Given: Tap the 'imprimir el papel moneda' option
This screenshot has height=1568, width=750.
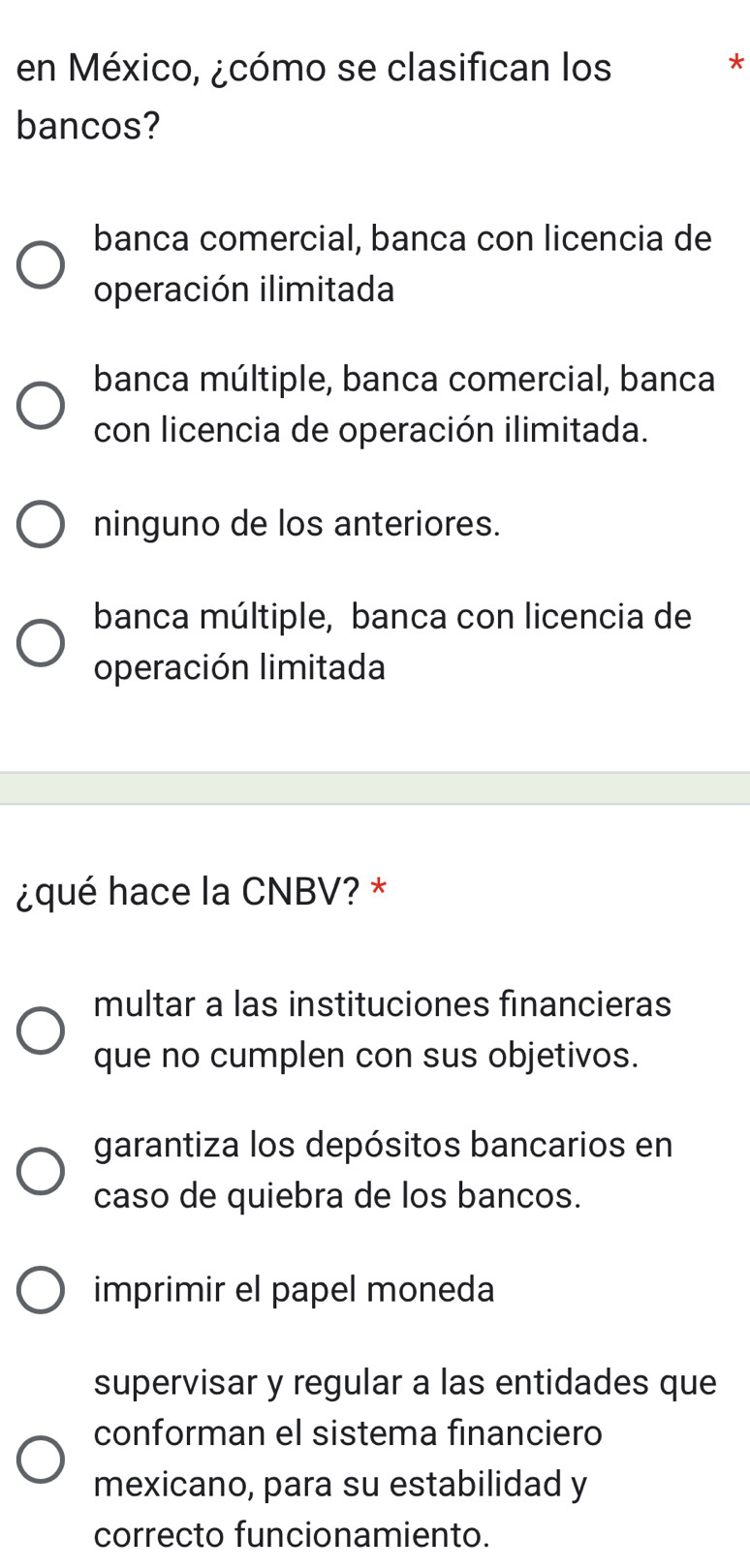Looking at the screenshot, I should point(41,1290).
